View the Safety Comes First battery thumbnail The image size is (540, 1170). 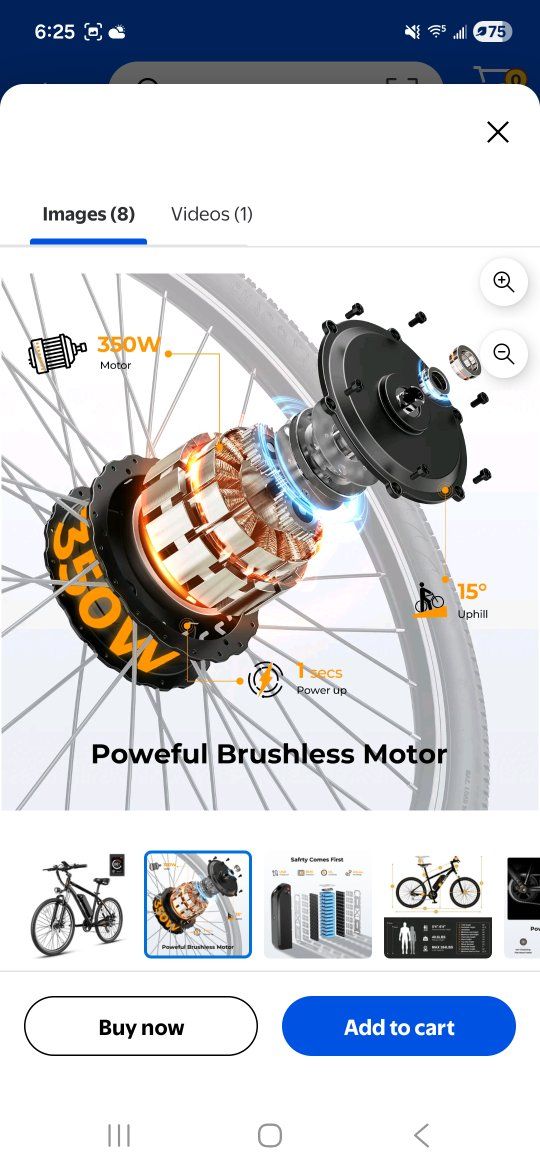click(x=318, y=904)
